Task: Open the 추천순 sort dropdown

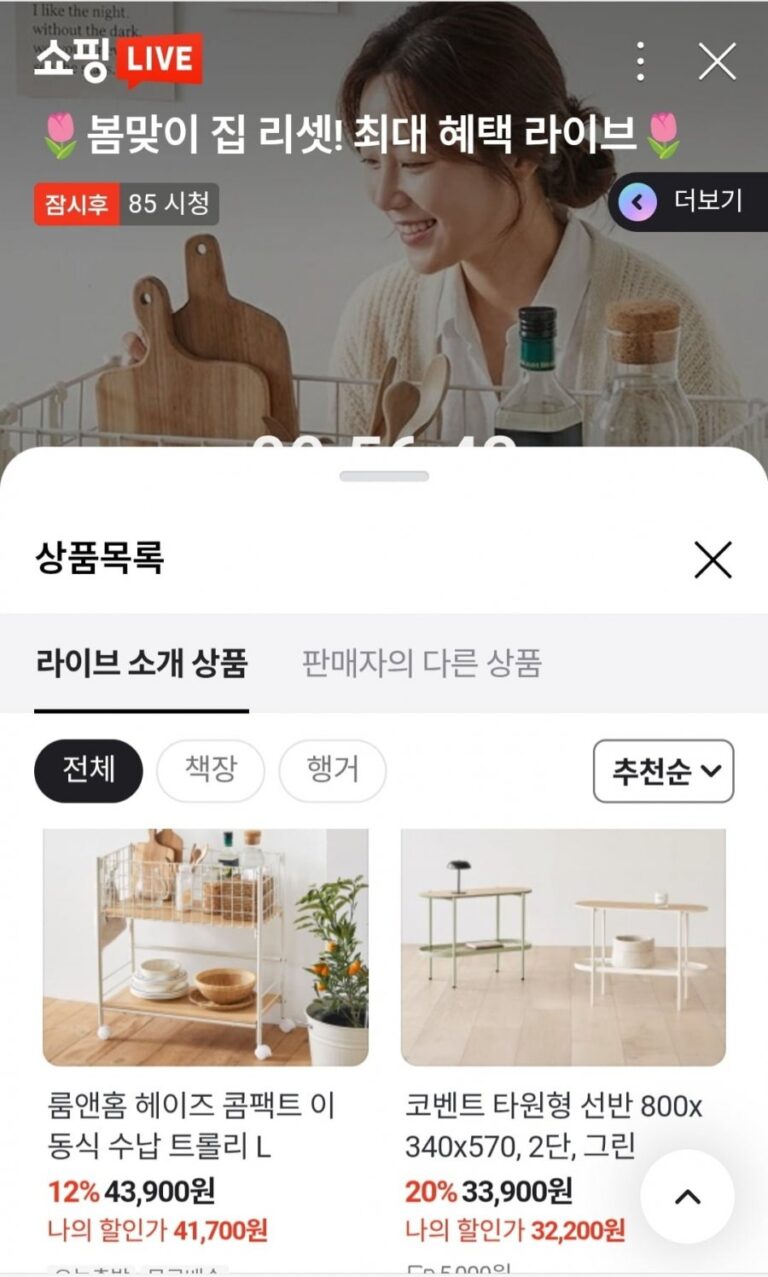Action: click(663, 771)
